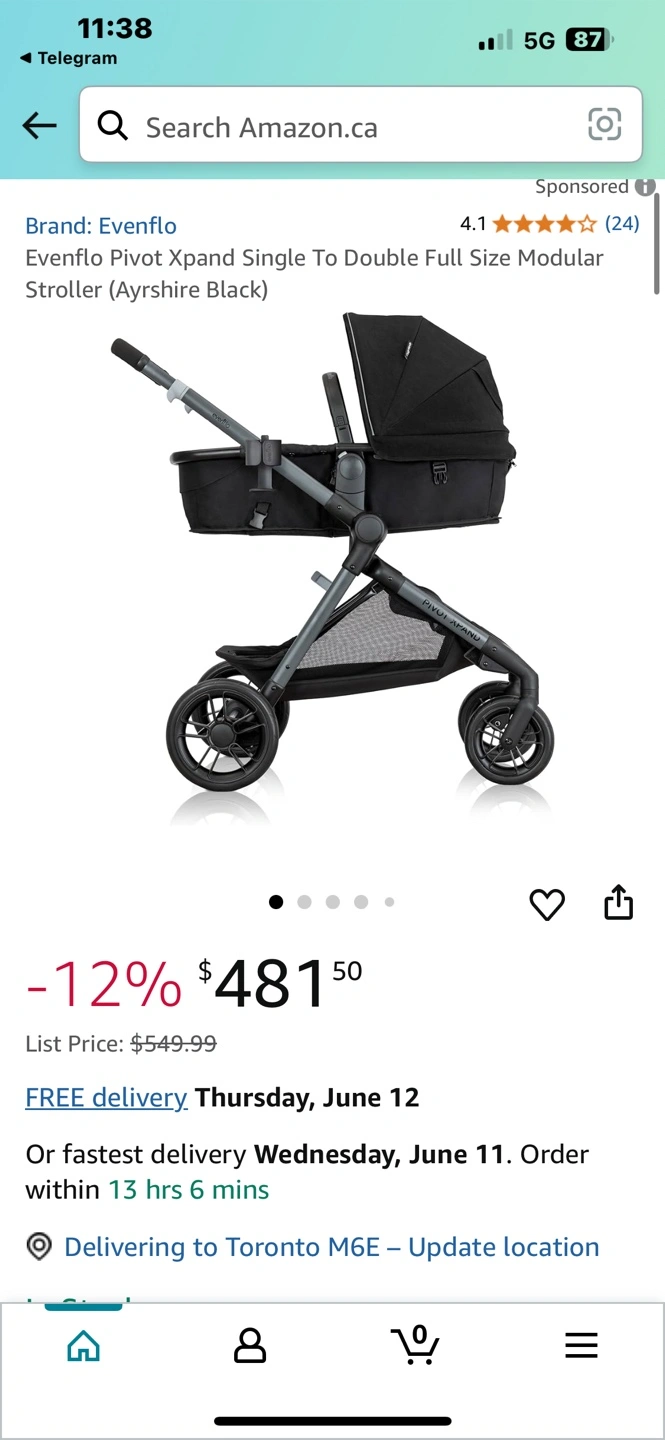Open the camera lens scan icon
The width and height of the screenshot is (665, 1440).
(604, 125)
